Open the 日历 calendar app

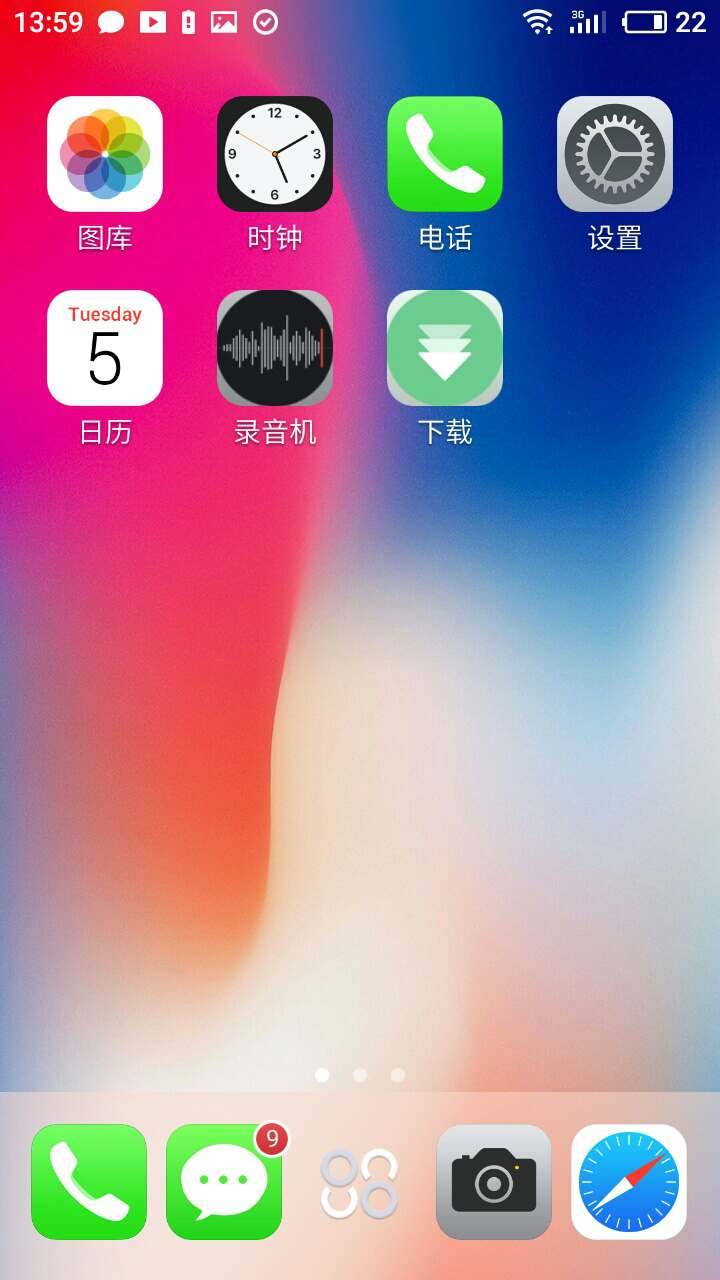pyautogui.click(x=105, y=348)
